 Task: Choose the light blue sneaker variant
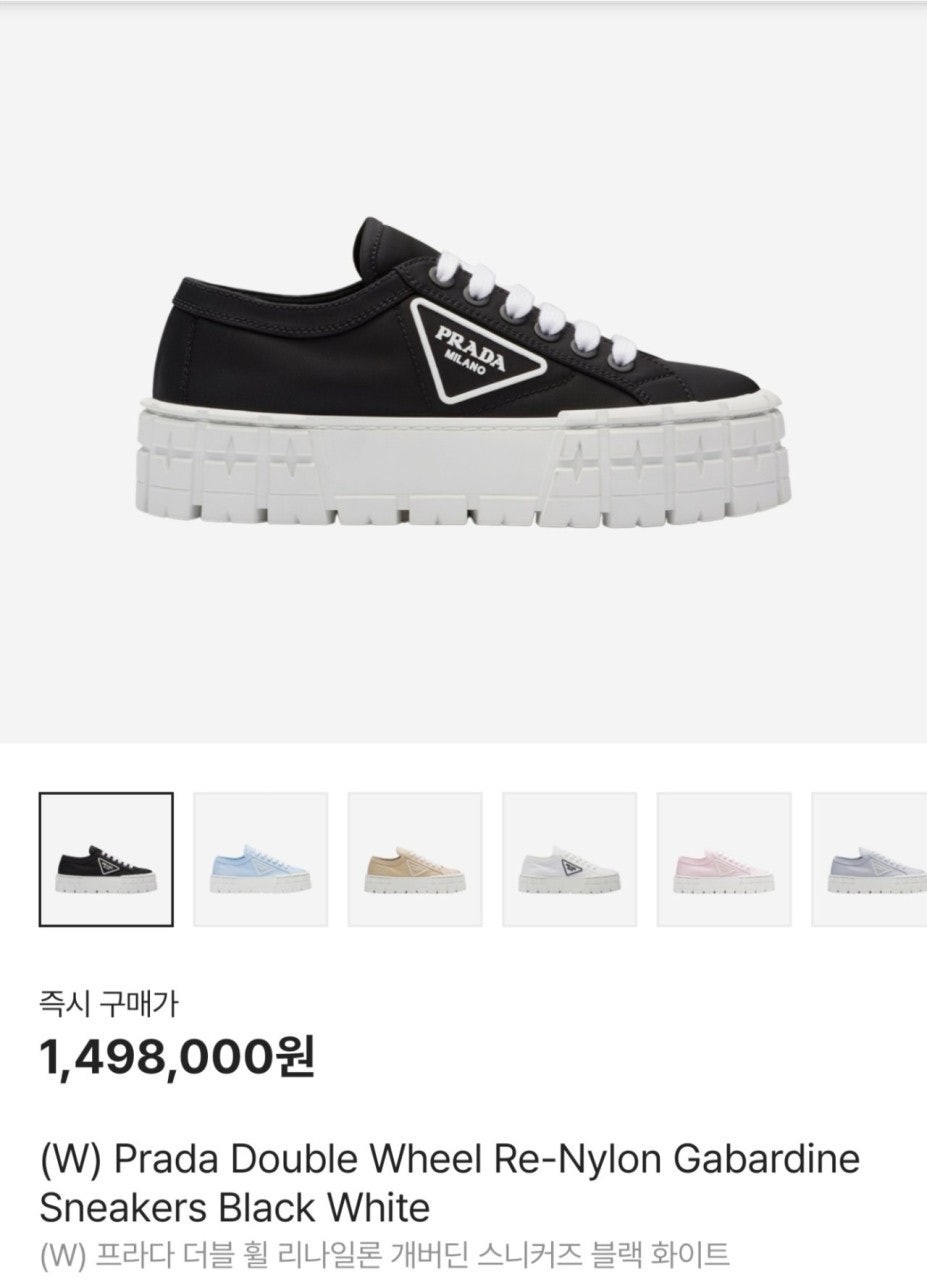tap(260, 859)
